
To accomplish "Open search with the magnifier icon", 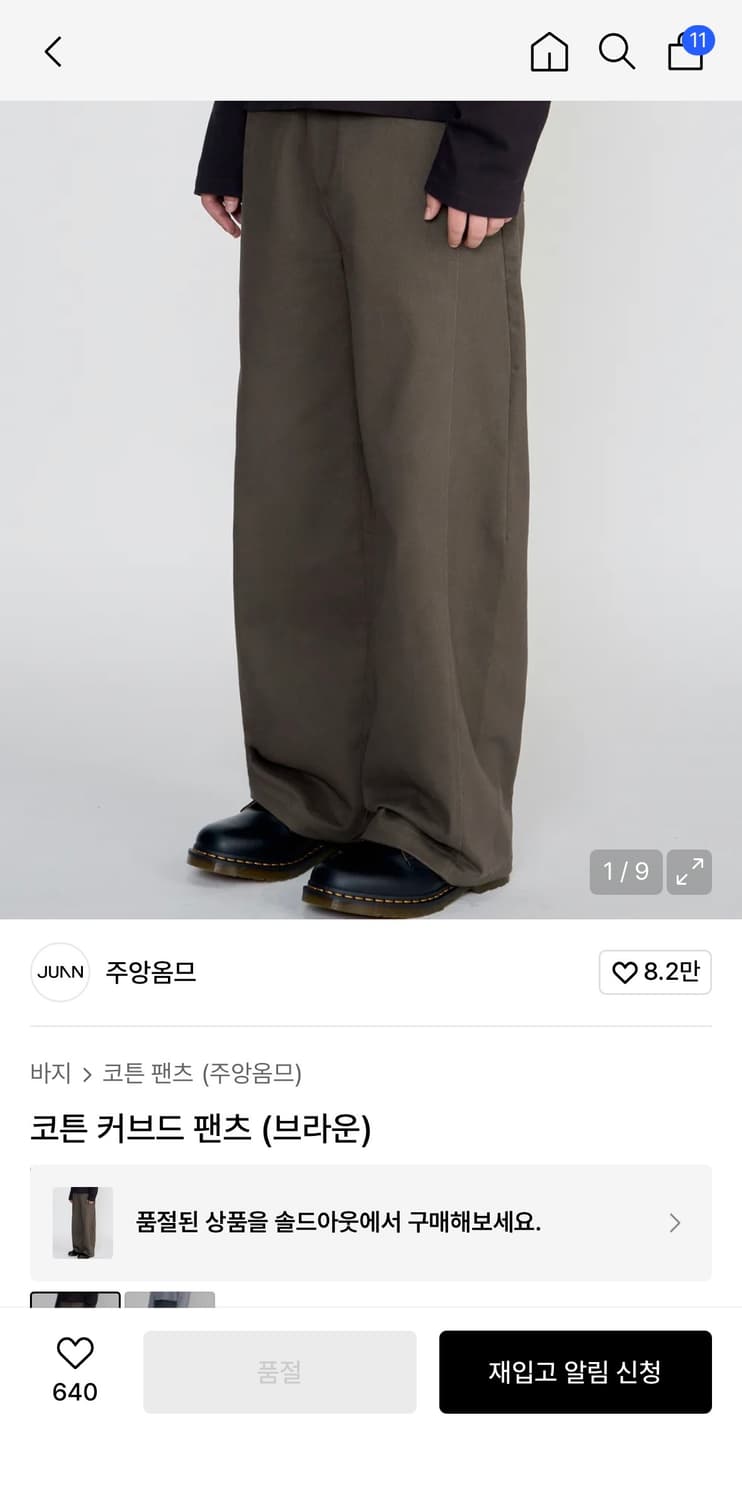I will (616, 51).
